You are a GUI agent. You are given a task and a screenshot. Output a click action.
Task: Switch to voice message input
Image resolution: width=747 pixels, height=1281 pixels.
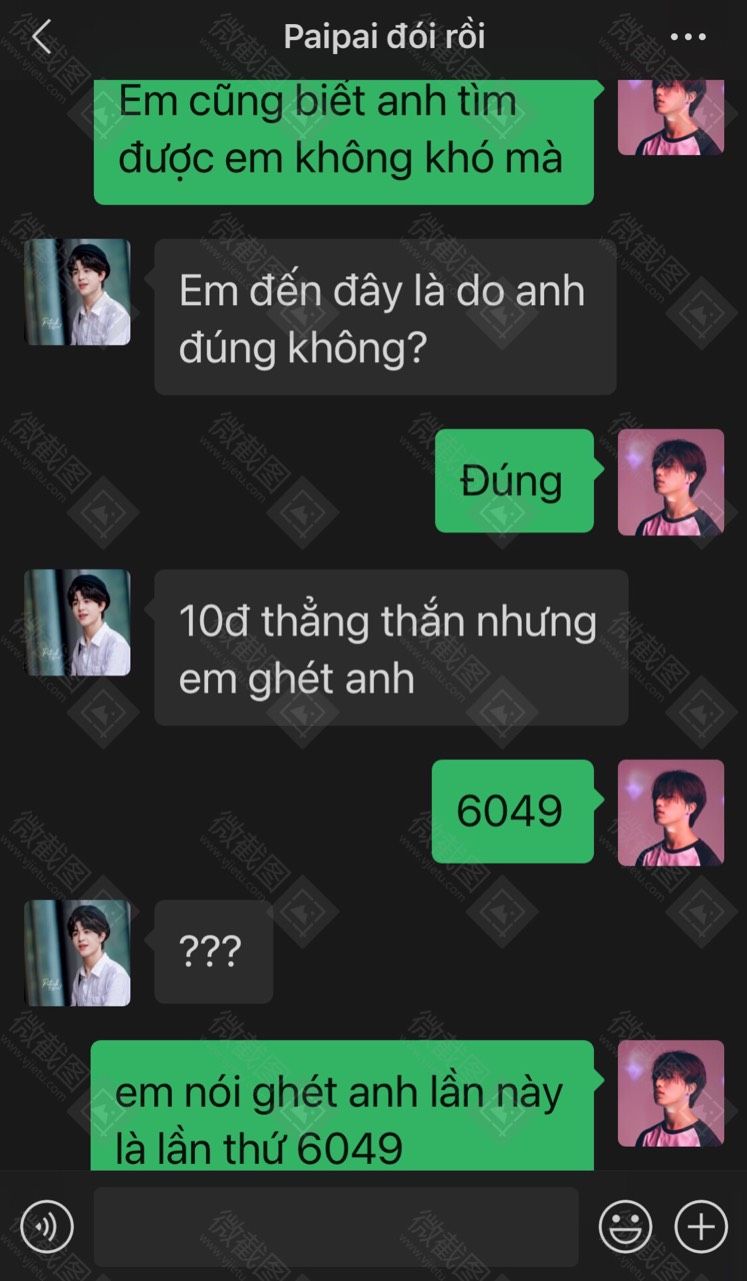[47, 1225]
